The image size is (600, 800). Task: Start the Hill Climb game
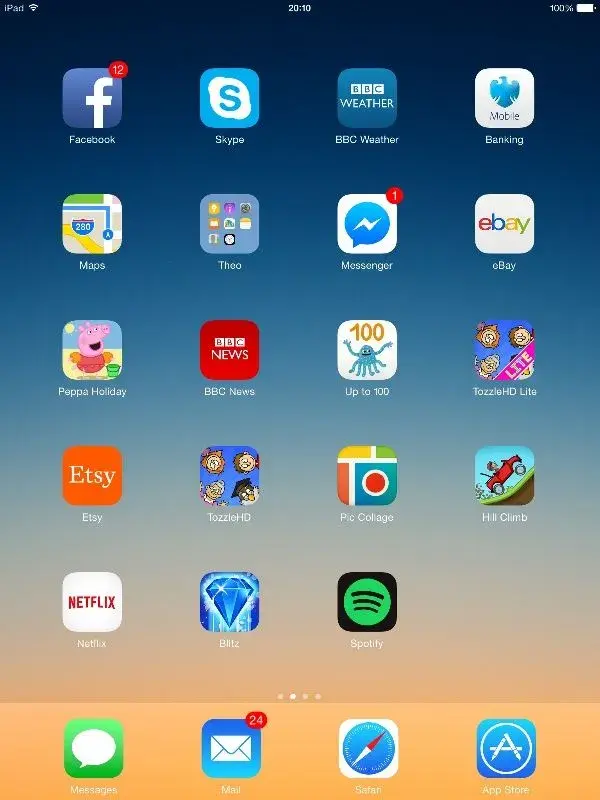(x=504, y=476)
